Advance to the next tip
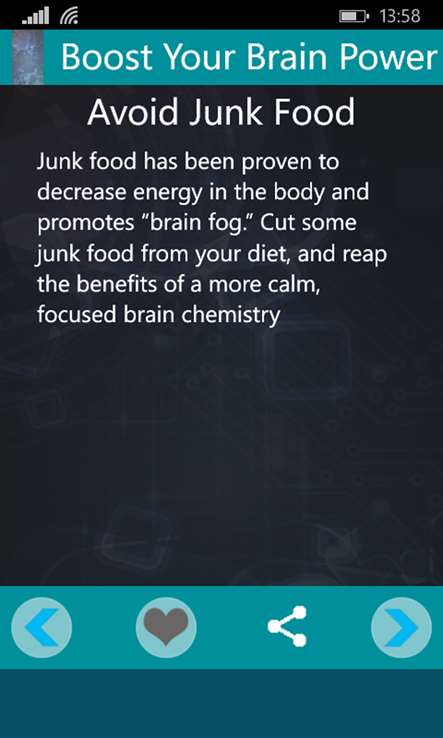This screenshot has height=738, width=443. [x=401, y=627]
